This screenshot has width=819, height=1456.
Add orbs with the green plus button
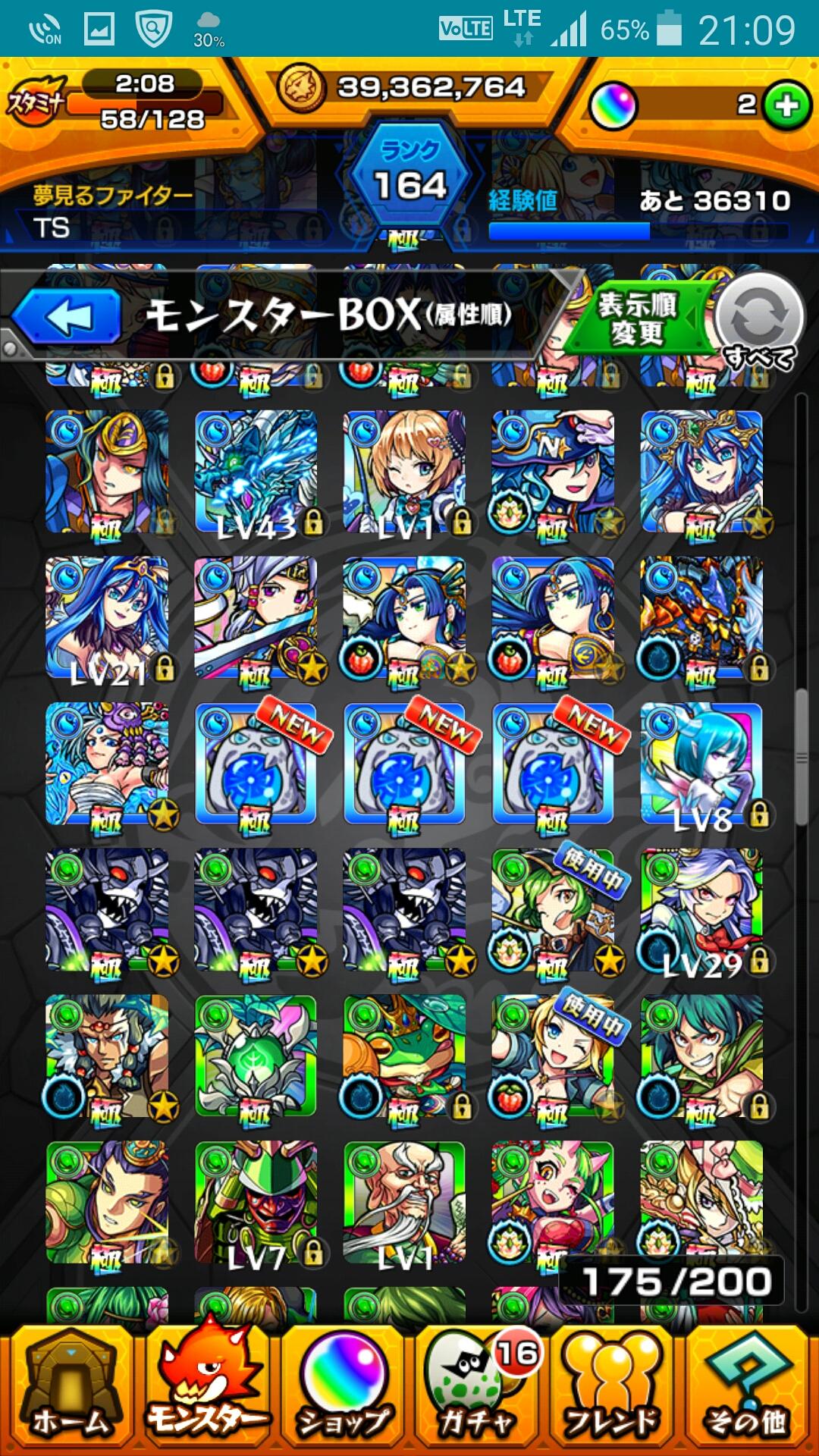pyautogui.click(x=786, y=105)
